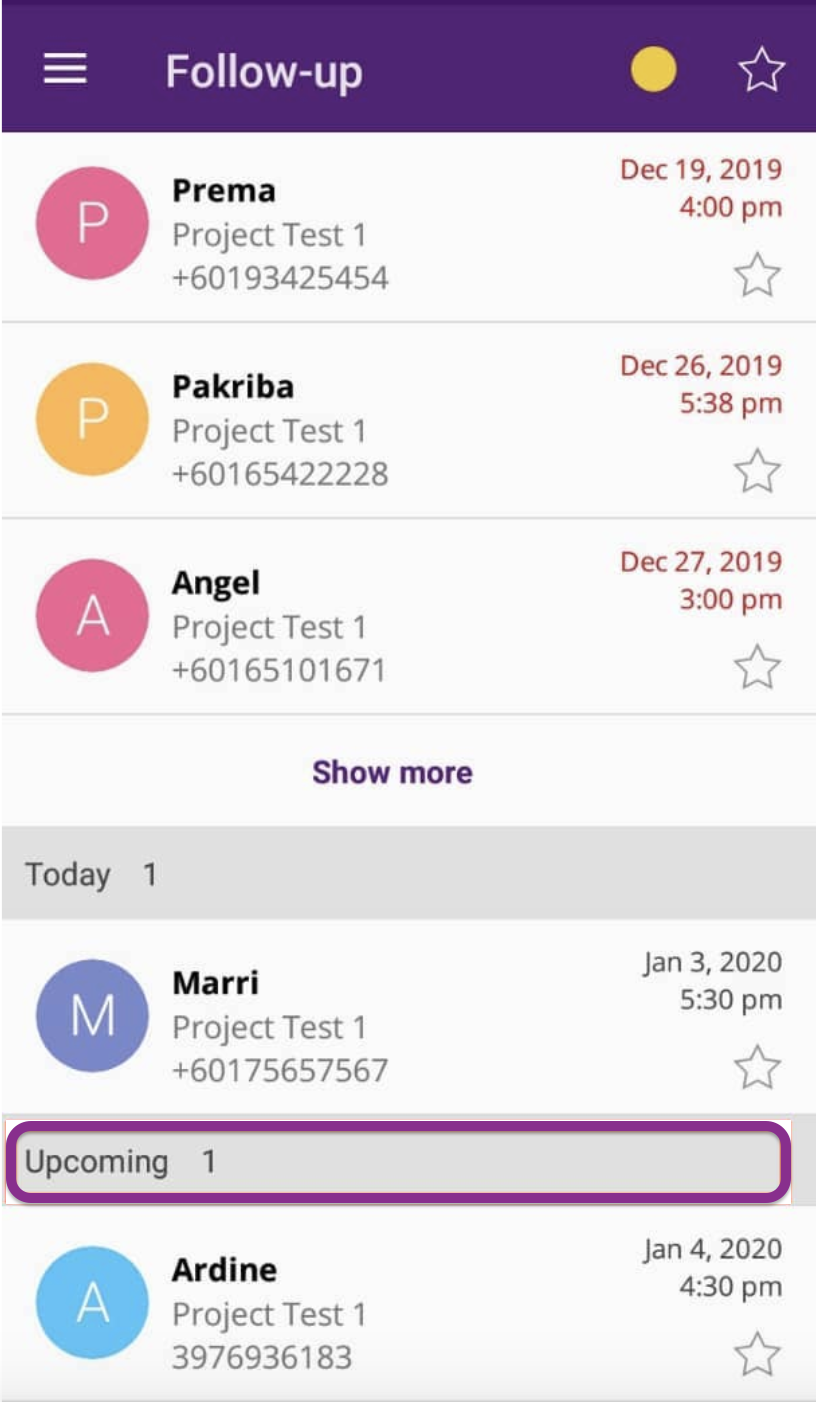Tap Ardine's light blue avatar icon
Image resolution: width=816 pixels, height=1402 pixels.
(92, 1302)
